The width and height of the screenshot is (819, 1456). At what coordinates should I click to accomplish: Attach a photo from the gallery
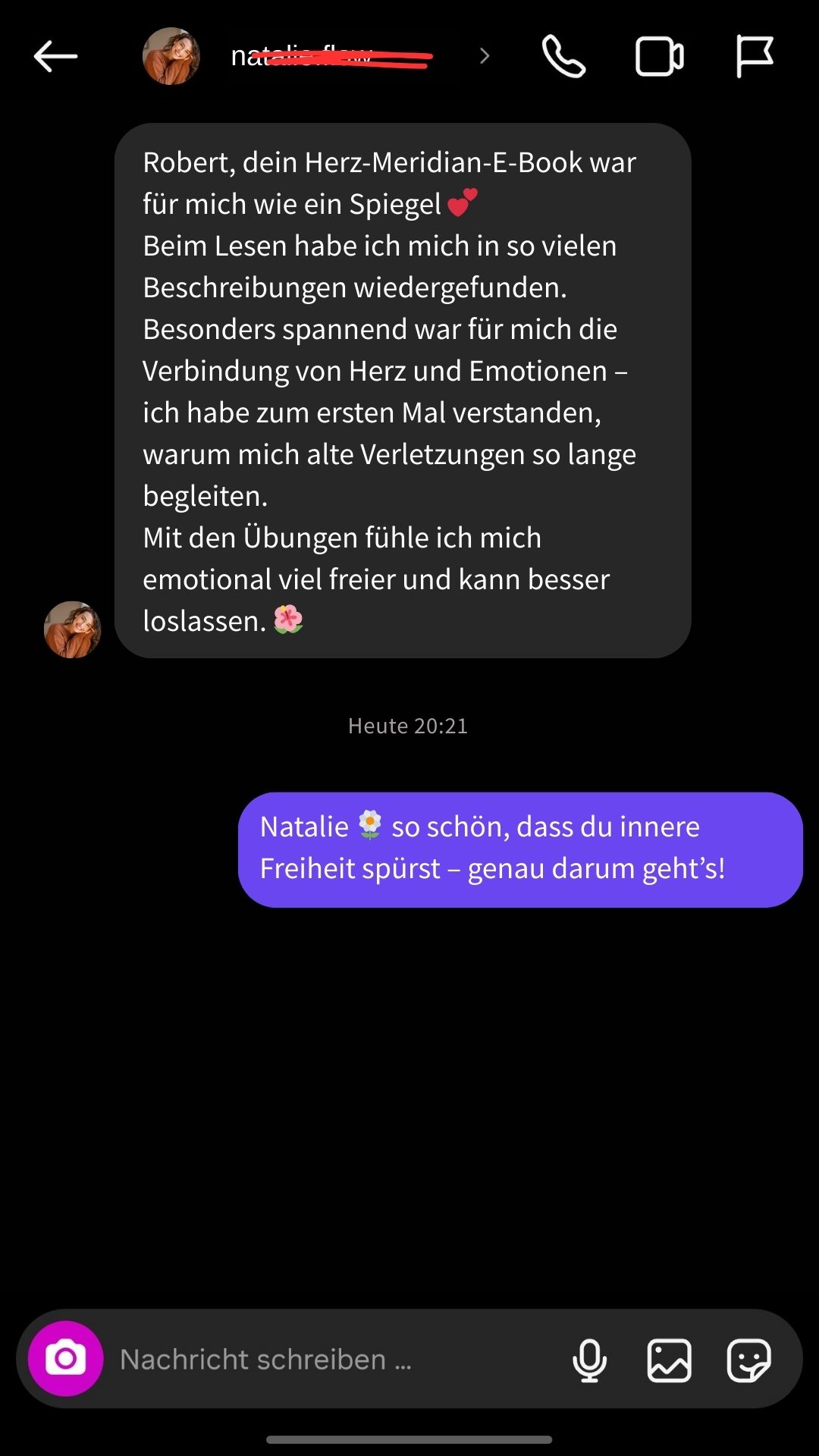coord(669,1360)
